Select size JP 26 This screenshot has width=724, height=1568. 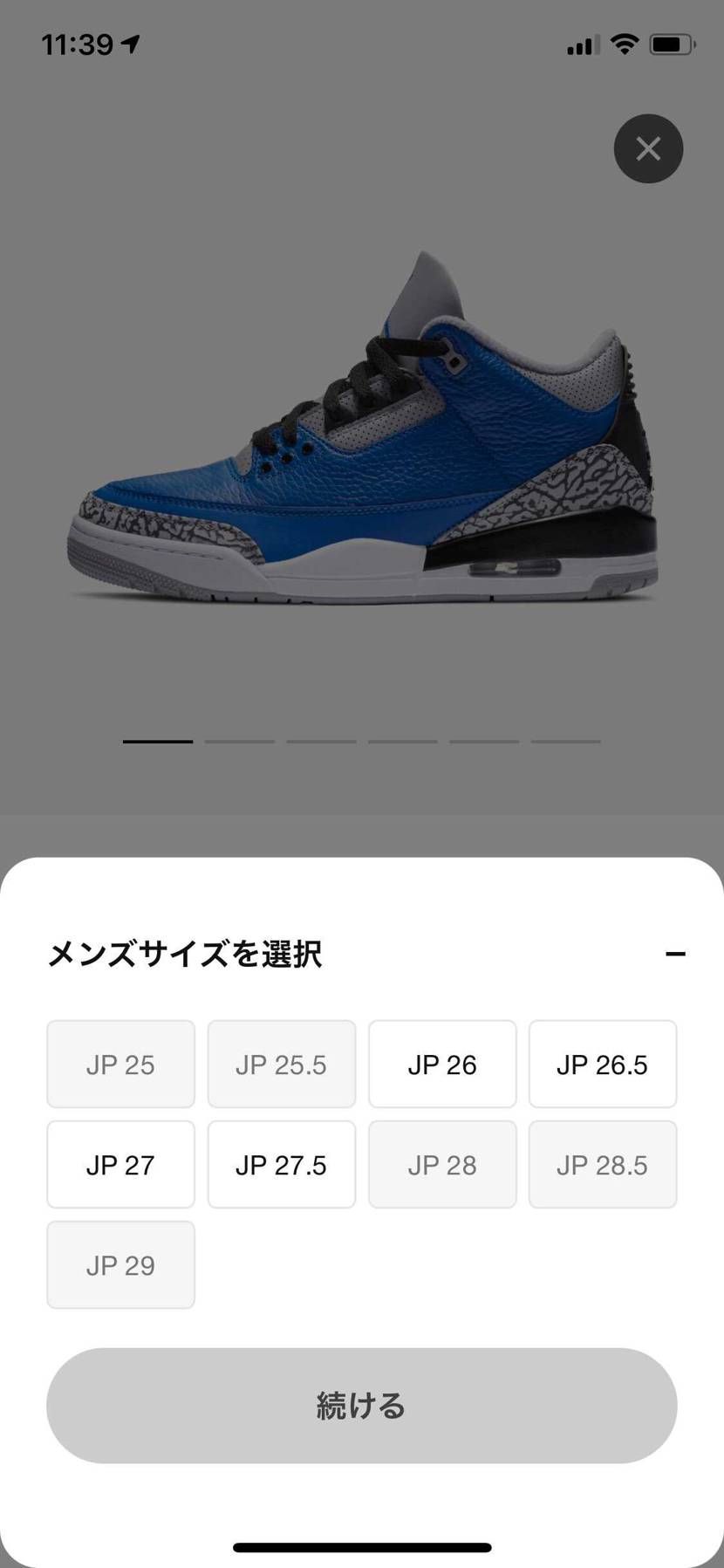point(442,1064)
